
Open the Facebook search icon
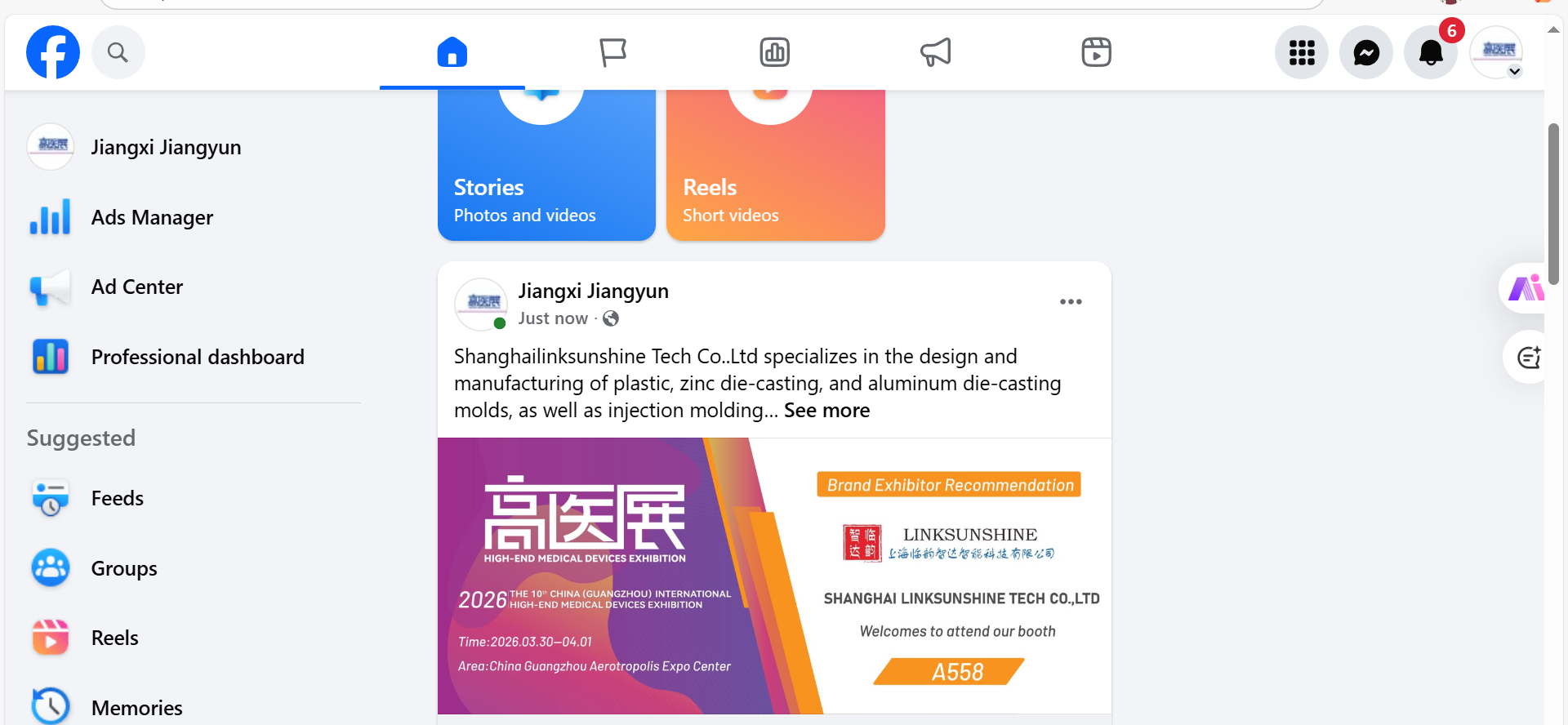(x=118, y=53)
